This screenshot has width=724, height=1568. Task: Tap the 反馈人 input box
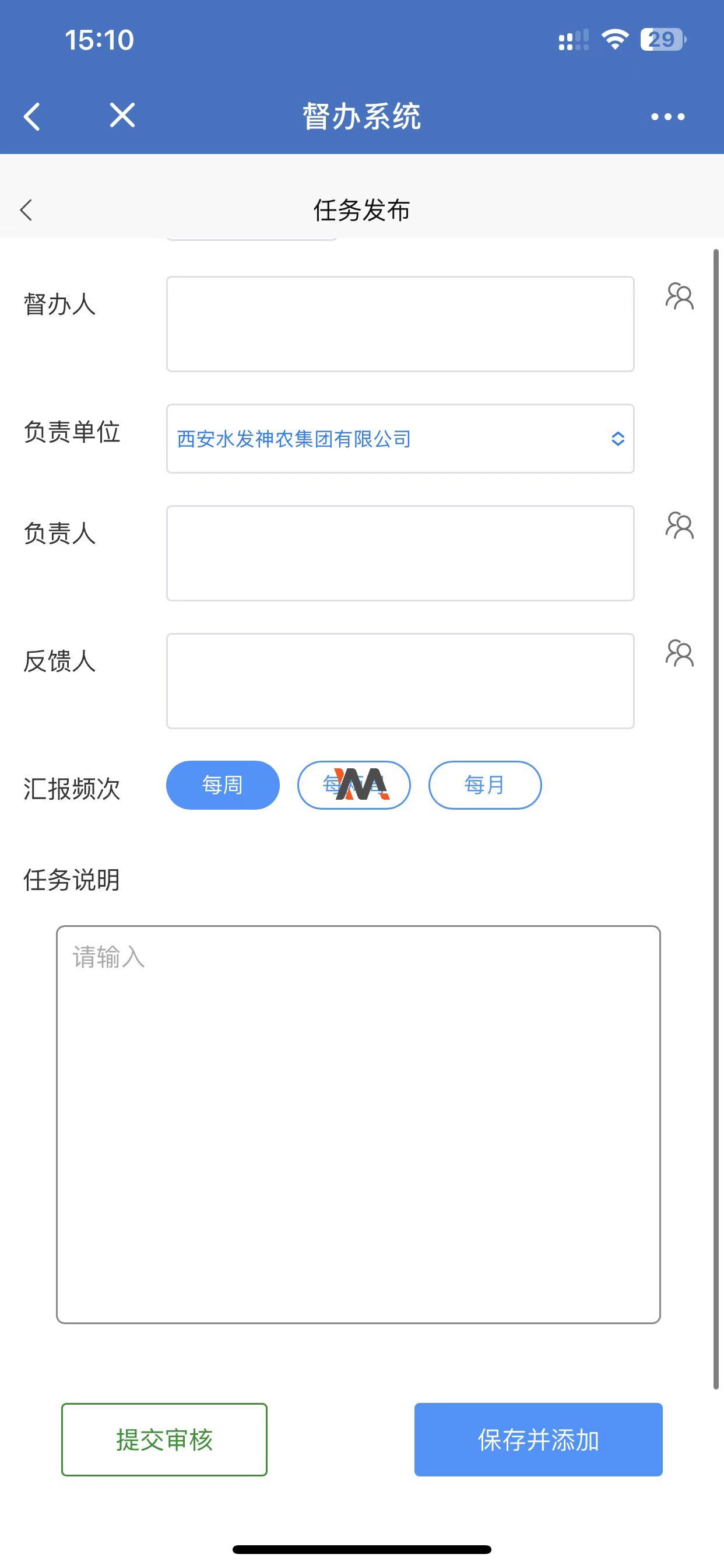(400, 681)
